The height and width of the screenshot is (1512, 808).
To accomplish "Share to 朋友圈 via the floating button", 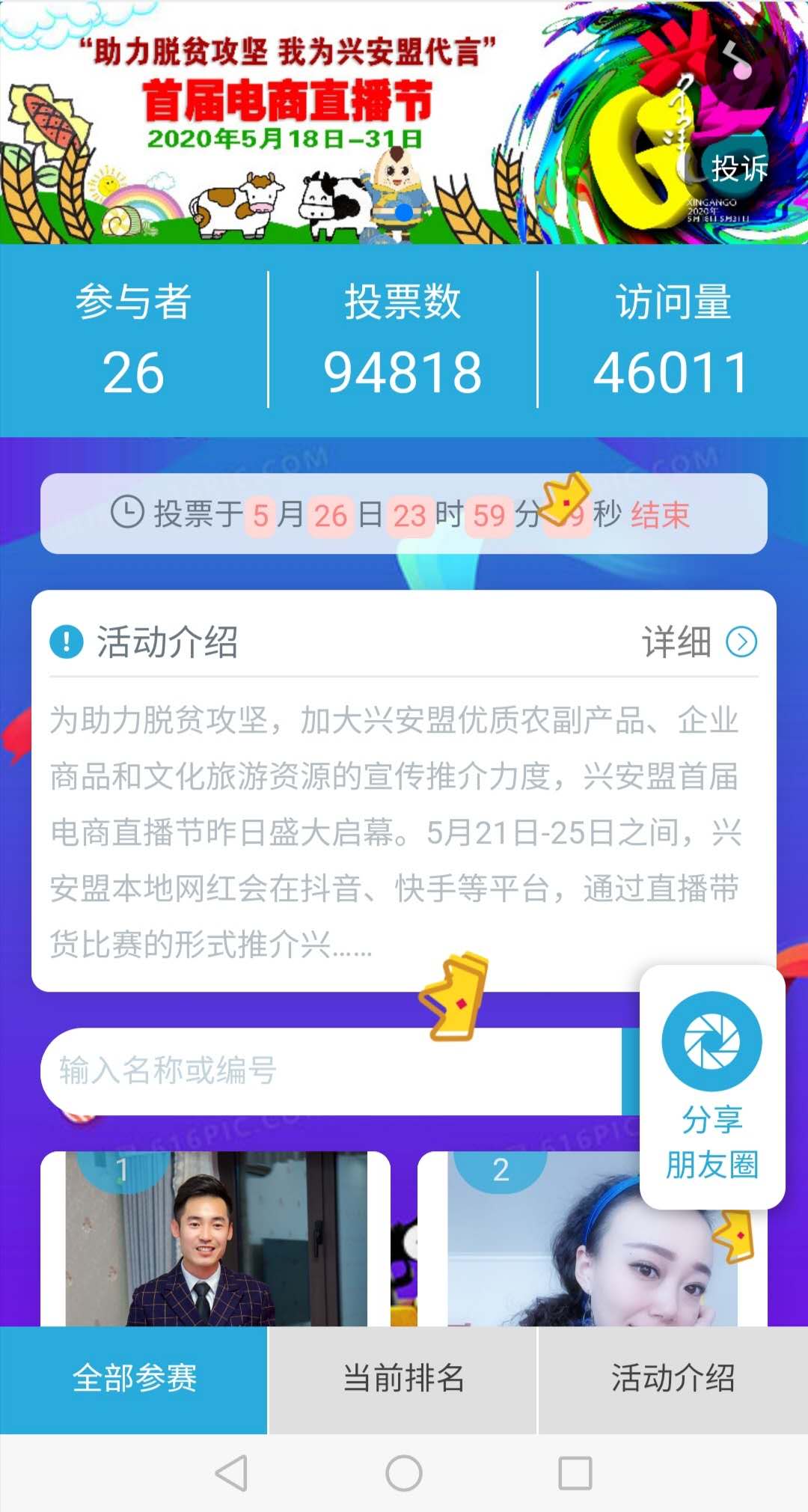I will [x=712, y=1087].
